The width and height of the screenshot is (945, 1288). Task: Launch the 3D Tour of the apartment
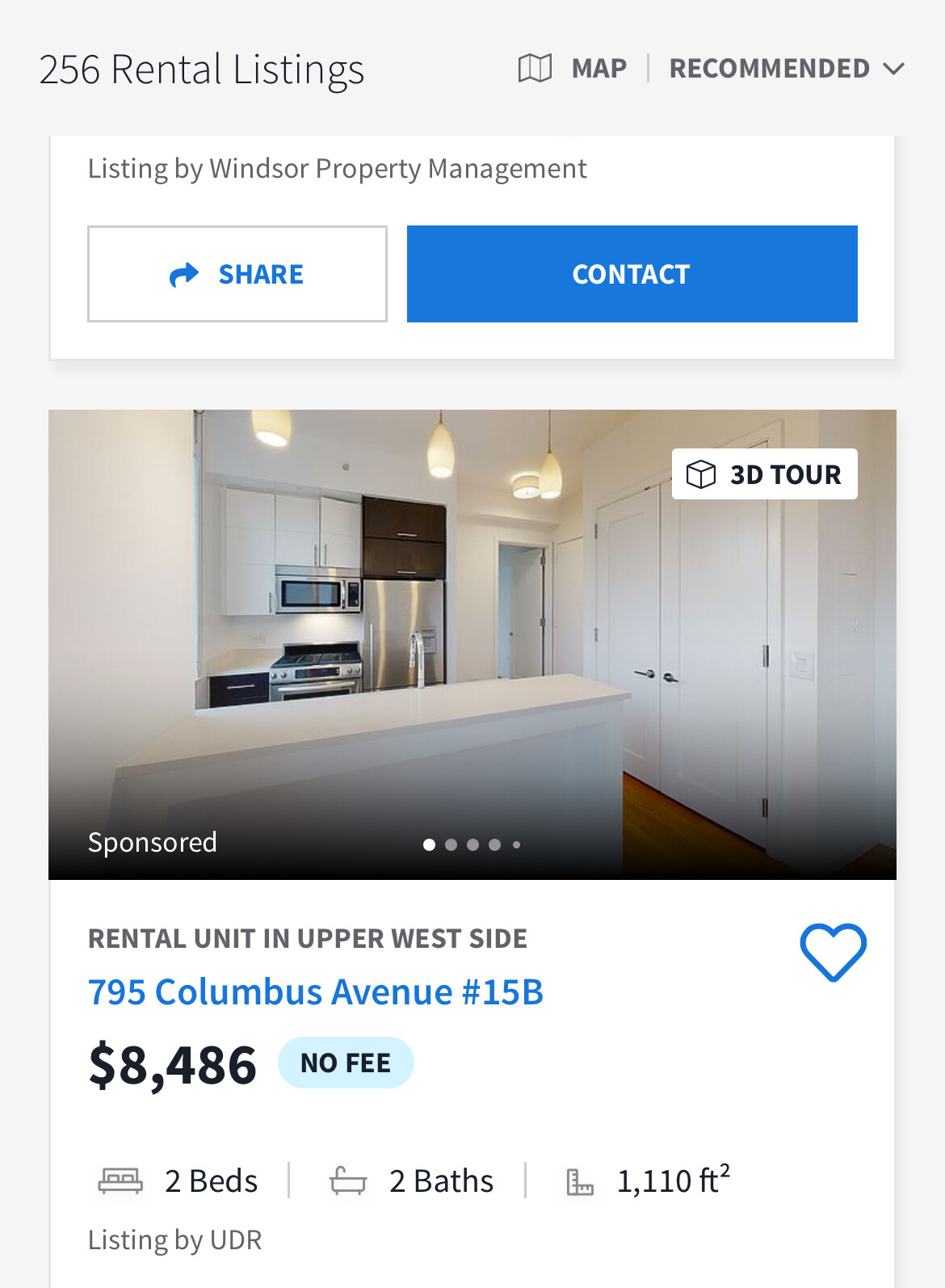pos(764,474)
